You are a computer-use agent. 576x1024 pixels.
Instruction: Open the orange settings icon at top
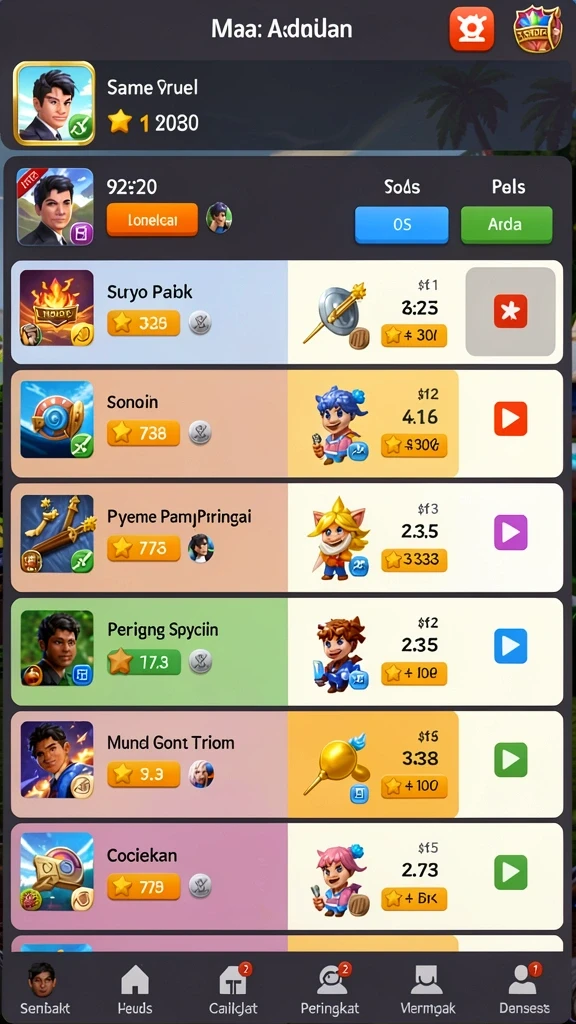(472, 29)
